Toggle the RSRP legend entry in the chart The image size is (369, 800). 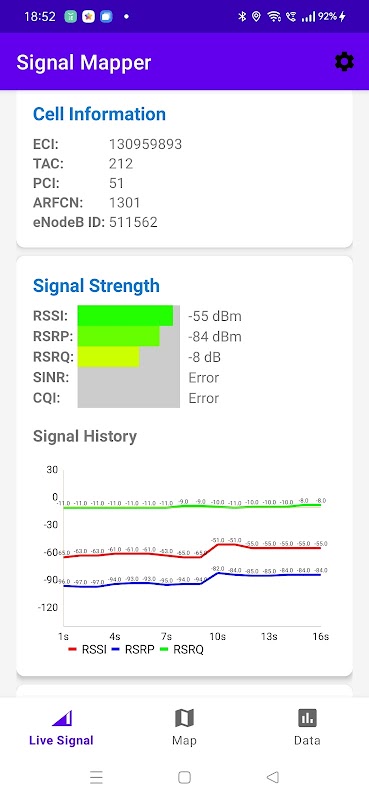pos(132,650)
